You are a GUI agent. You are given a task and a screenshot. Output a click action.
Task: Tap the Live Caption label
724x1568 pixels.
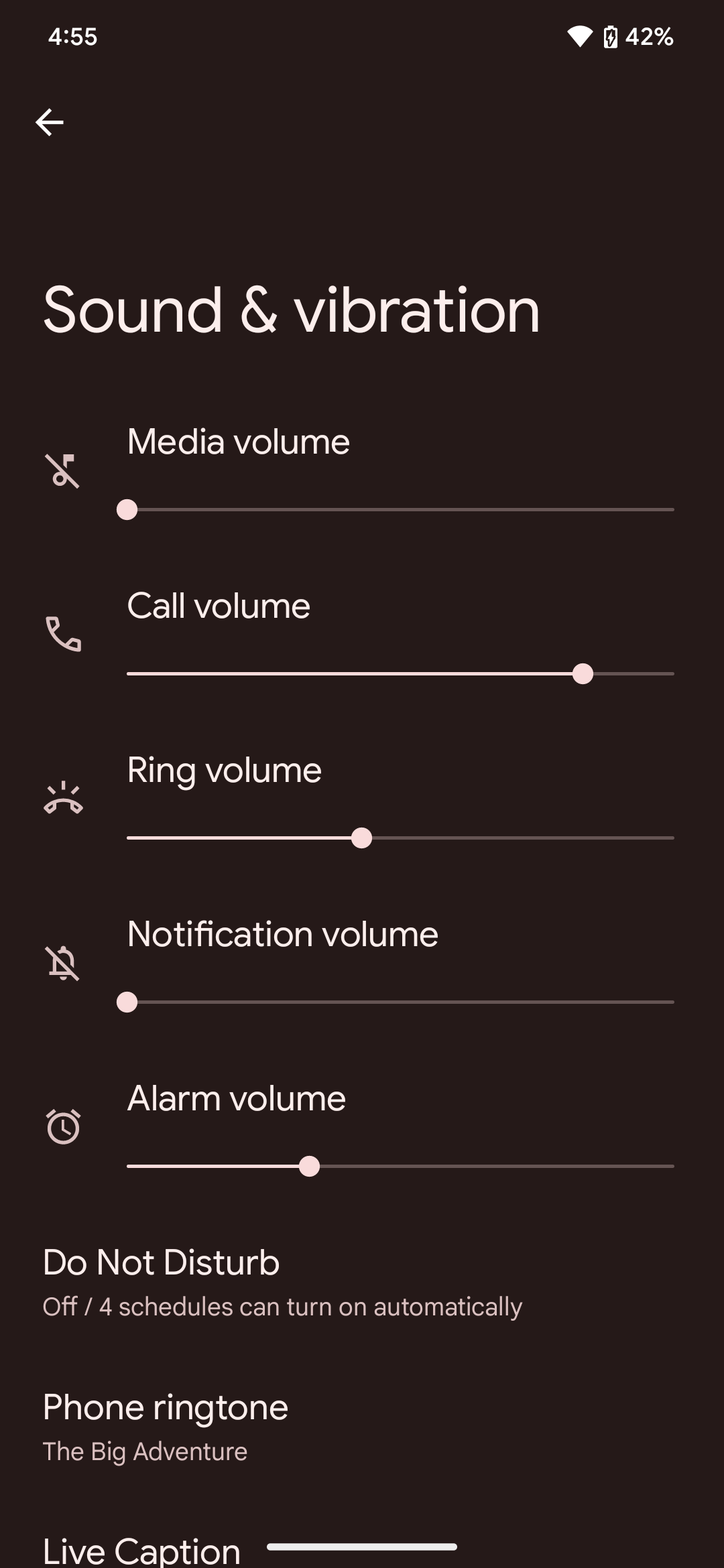point(141,1548)
